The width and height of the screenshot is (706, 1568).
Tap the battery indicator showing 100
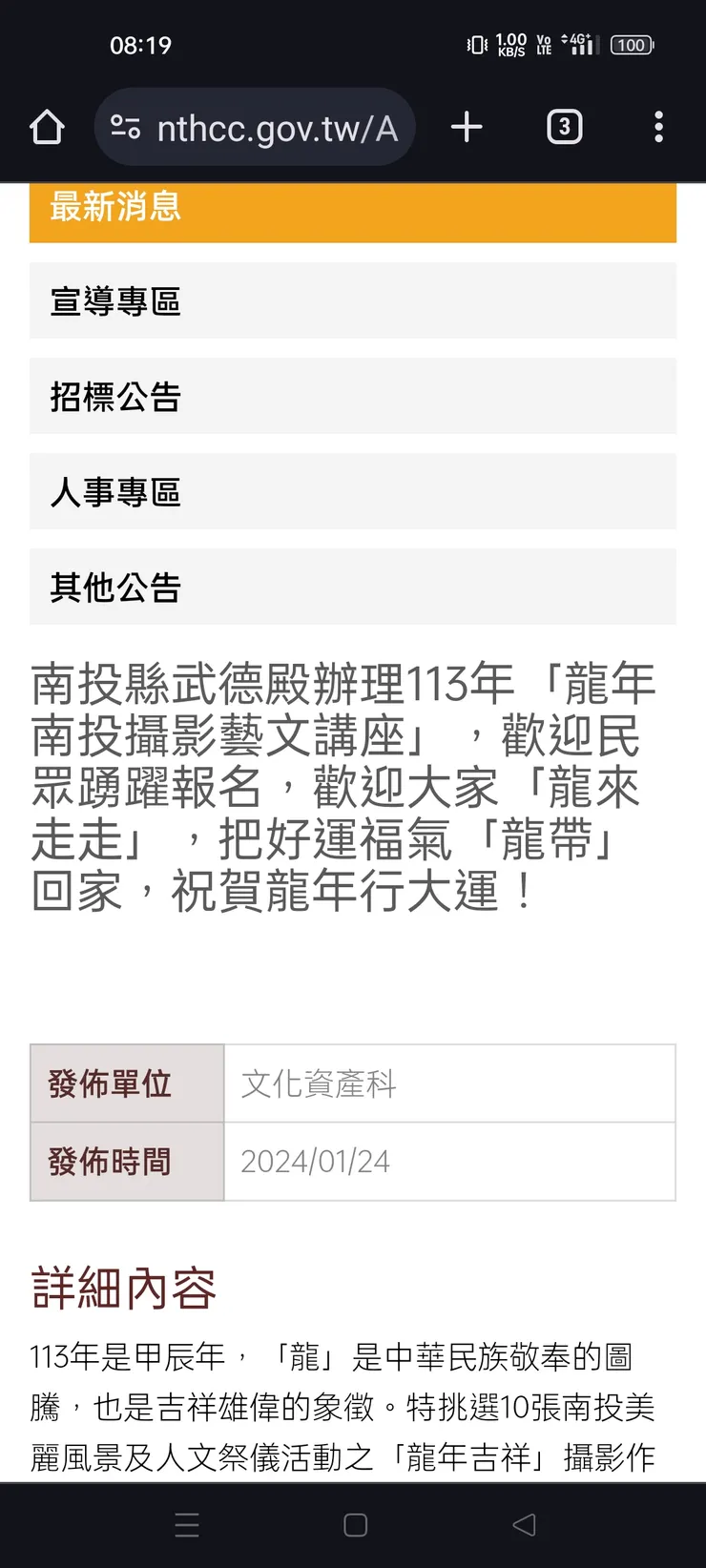pyautogui.click(x=631, y=44)
